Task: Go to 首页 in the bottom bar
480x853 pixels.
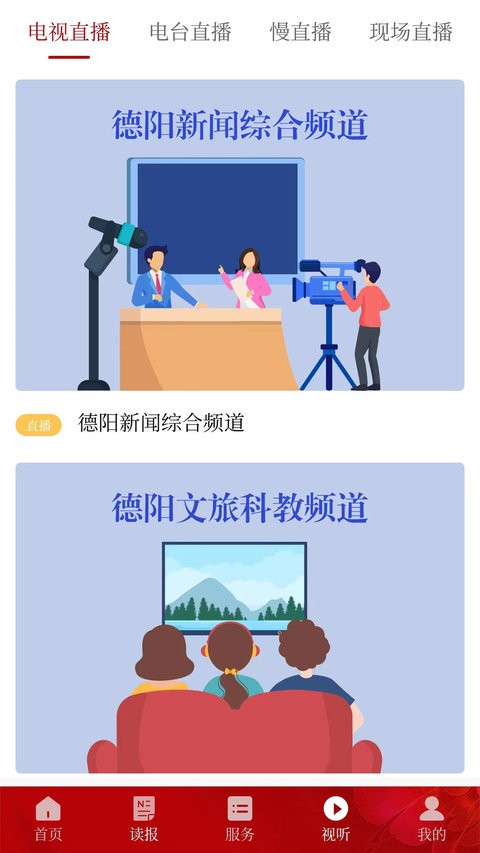Action: 48,819
